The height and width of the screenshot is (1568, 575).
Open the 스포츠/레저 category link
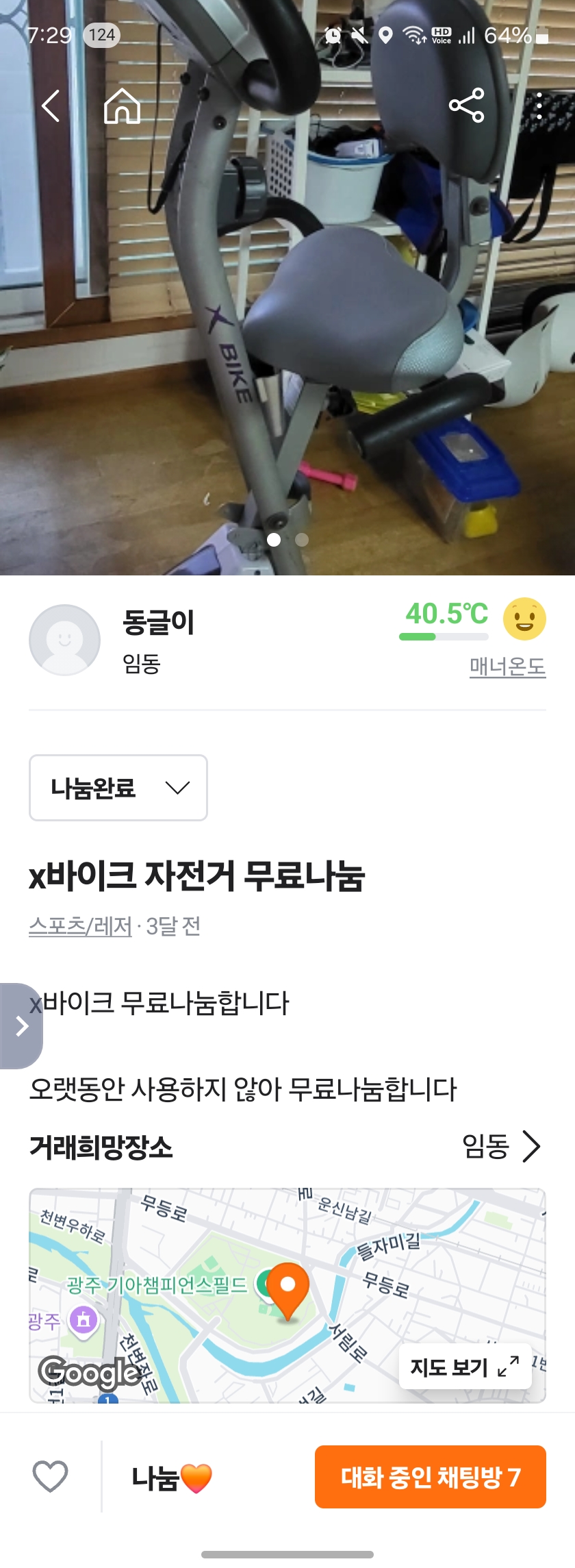click(80, 926)
